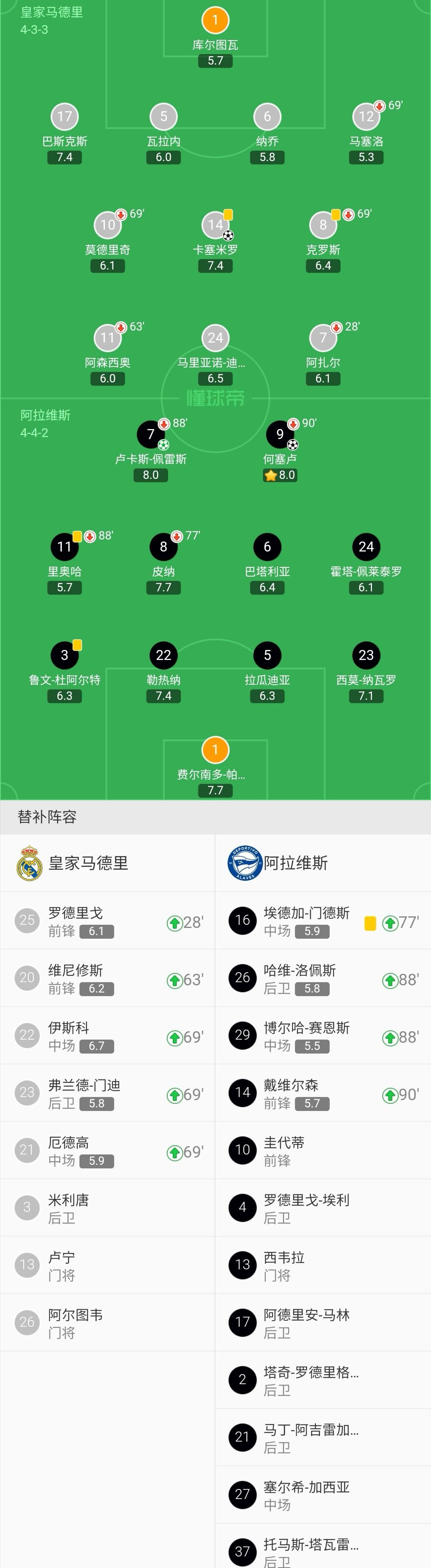Open goalkeeper 库尔图瓦's player profile
Screen dimensions: 431x1568
tap(215, 21)
